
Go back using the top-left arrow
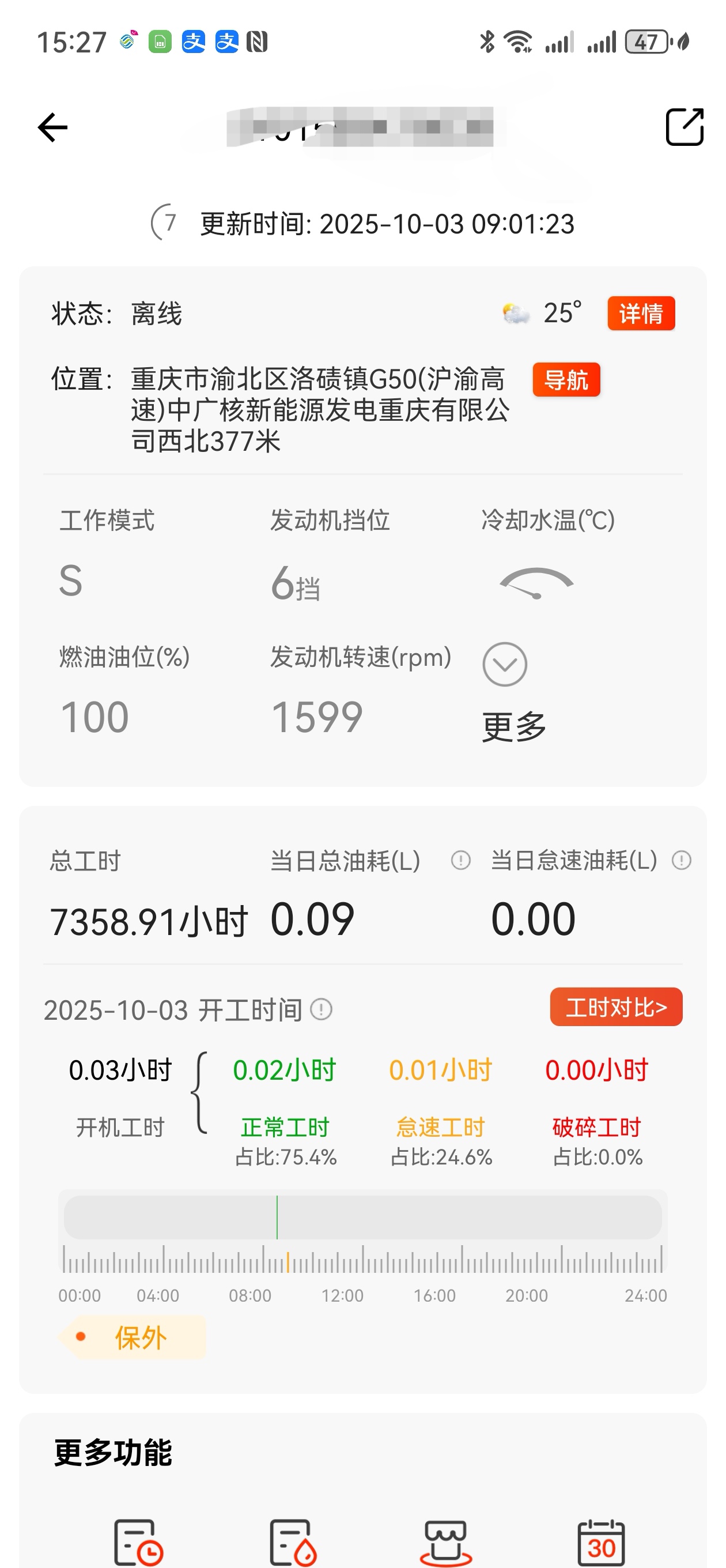click(x=52, y=127)
